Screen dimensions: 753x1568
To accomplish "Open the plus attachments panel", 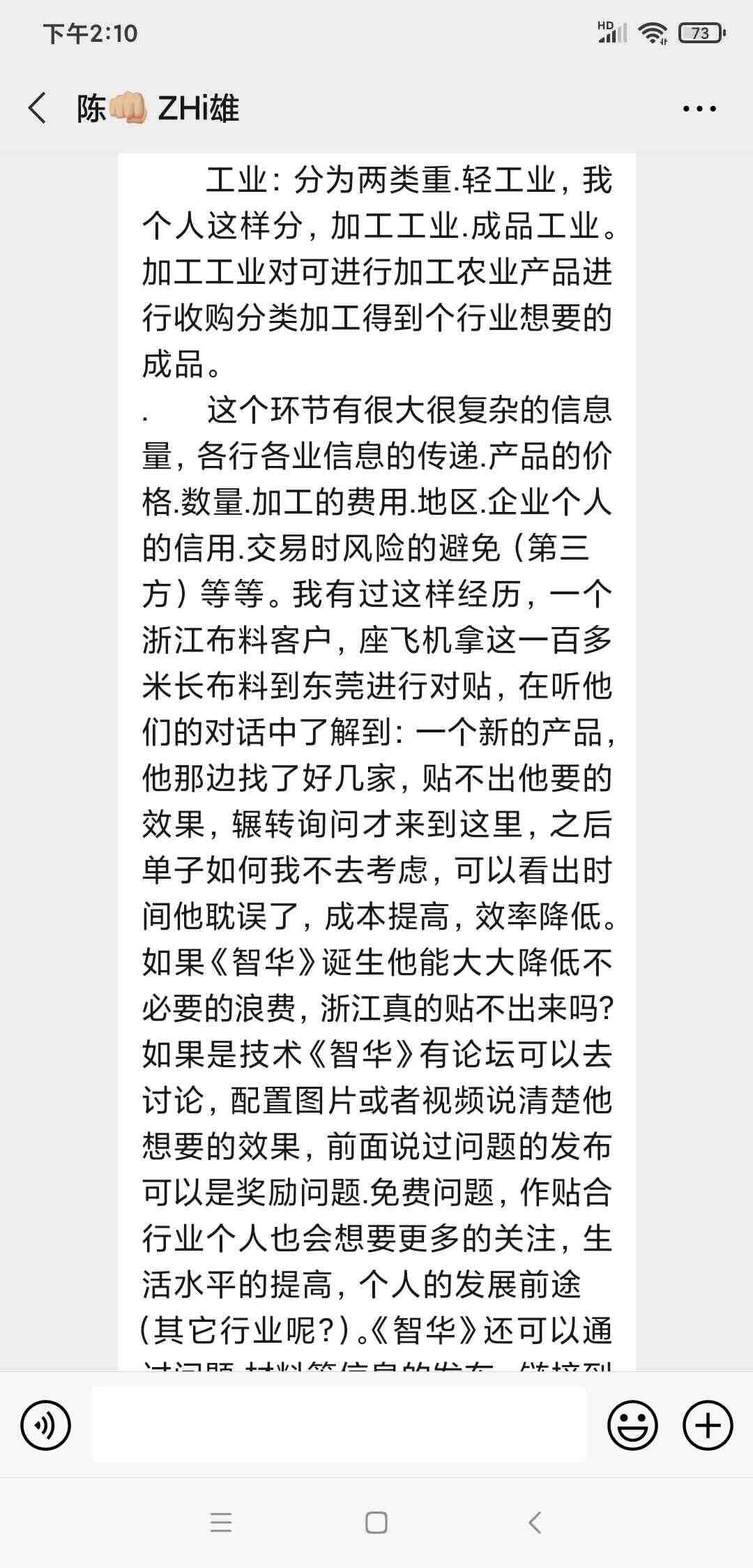I will pyautogui.click(x=708, y=1424).
